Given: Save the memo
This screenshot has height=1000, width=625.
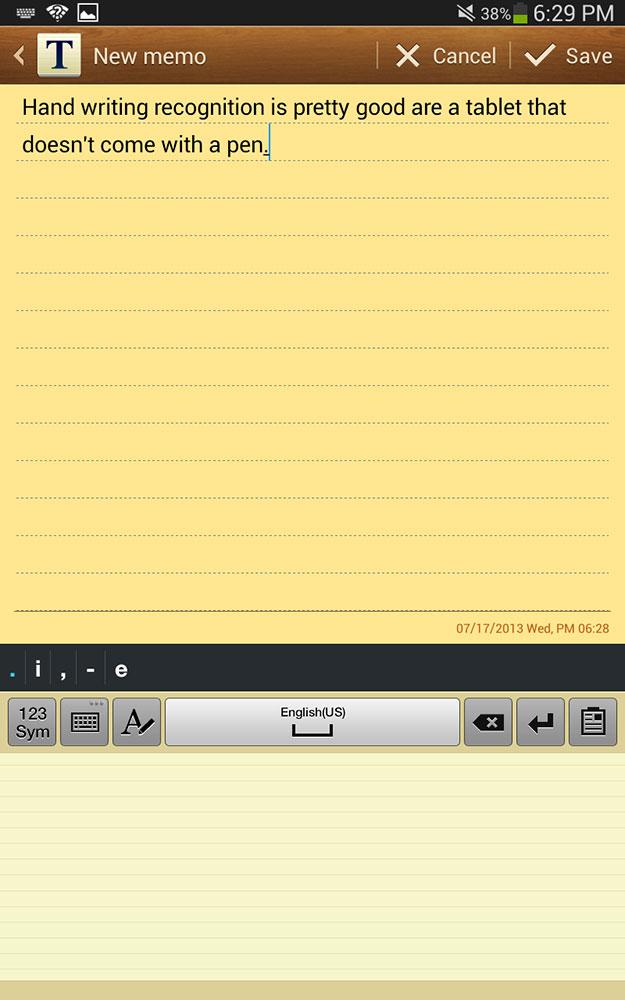Looking at the screenshot, I should click(x=568, y=56).
